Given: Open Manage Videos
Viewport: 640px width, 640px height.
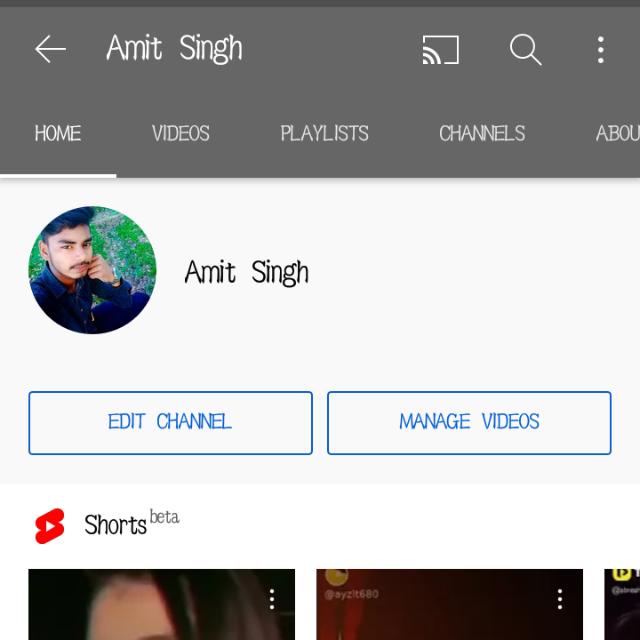Looking at the screenshot, I should (469, 422).
